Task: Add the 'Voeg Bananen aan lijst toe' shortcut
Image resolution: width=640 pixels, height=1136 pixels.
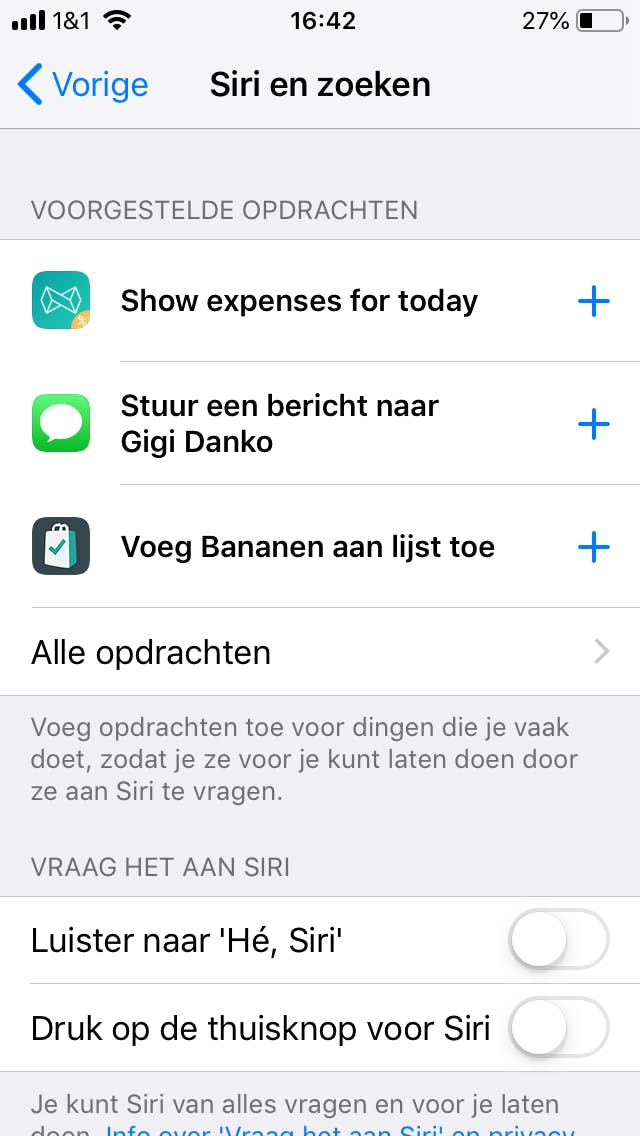Action: point(594,547)
